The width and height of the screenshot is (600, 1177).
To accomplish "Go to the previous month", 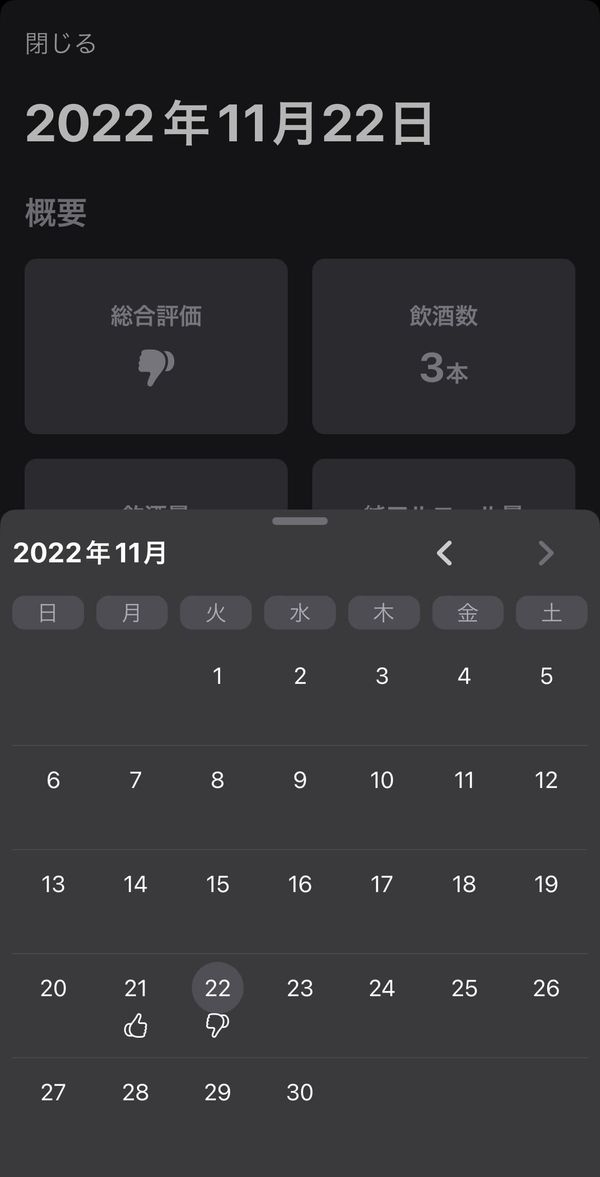I will pos(445,554).
